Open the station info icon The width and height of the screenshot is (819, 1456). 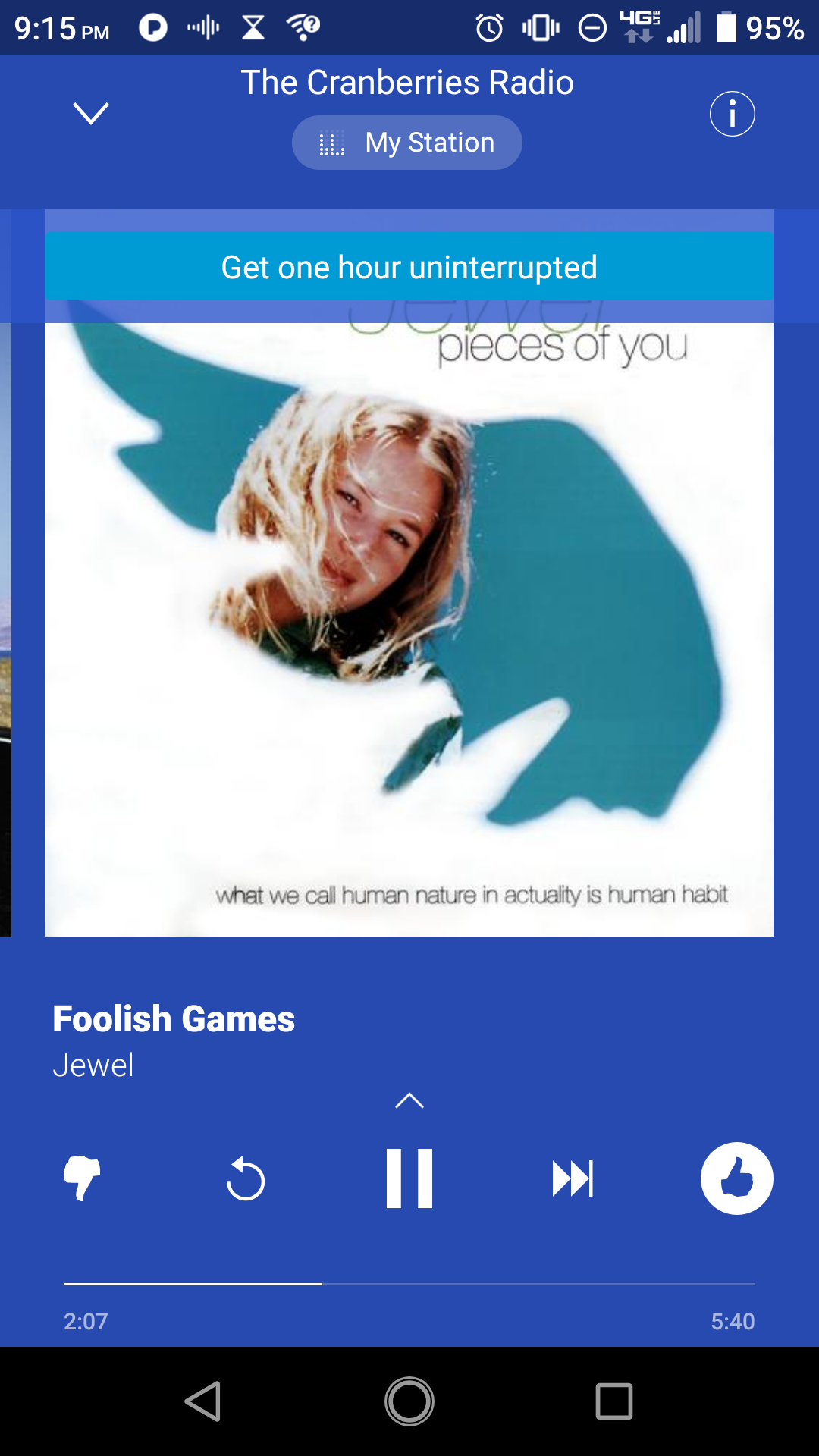click(x=732, y=114)
